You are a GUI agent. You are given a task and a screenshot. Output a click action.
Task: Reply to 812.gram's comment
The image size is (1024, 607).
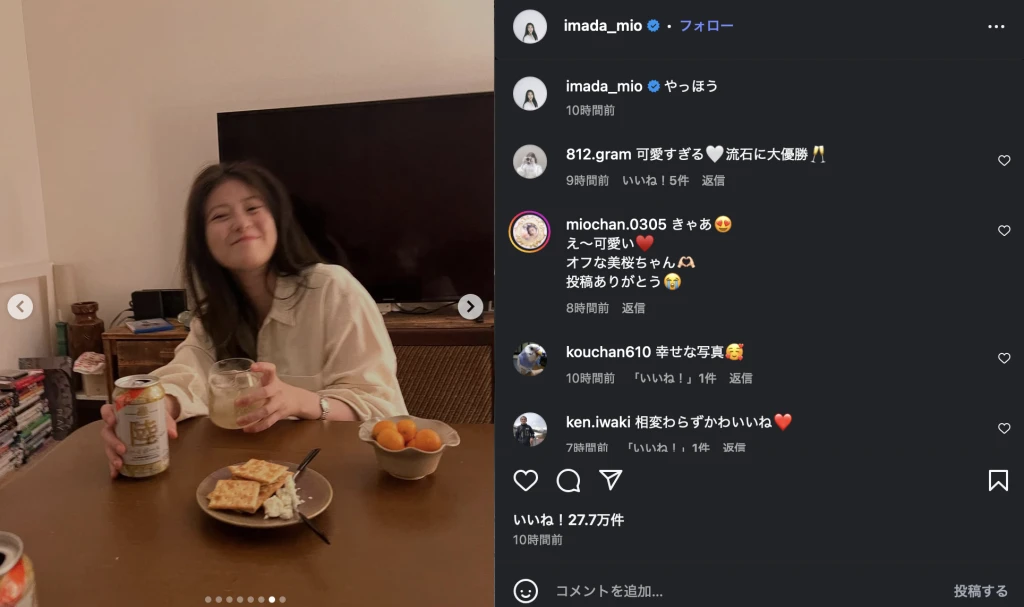point(713,181)
